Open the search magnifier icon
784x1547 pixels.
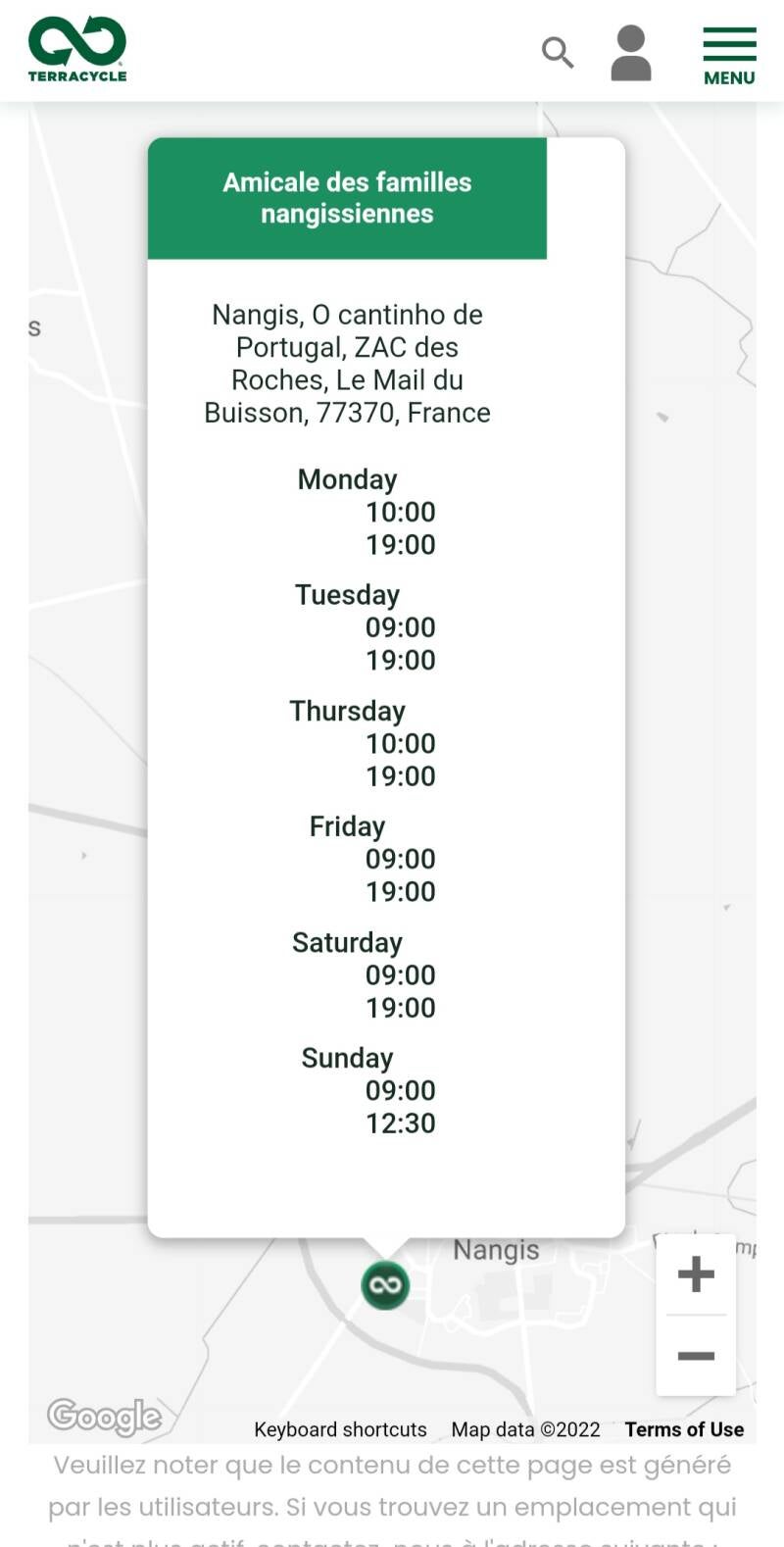(x=558, y=52)
